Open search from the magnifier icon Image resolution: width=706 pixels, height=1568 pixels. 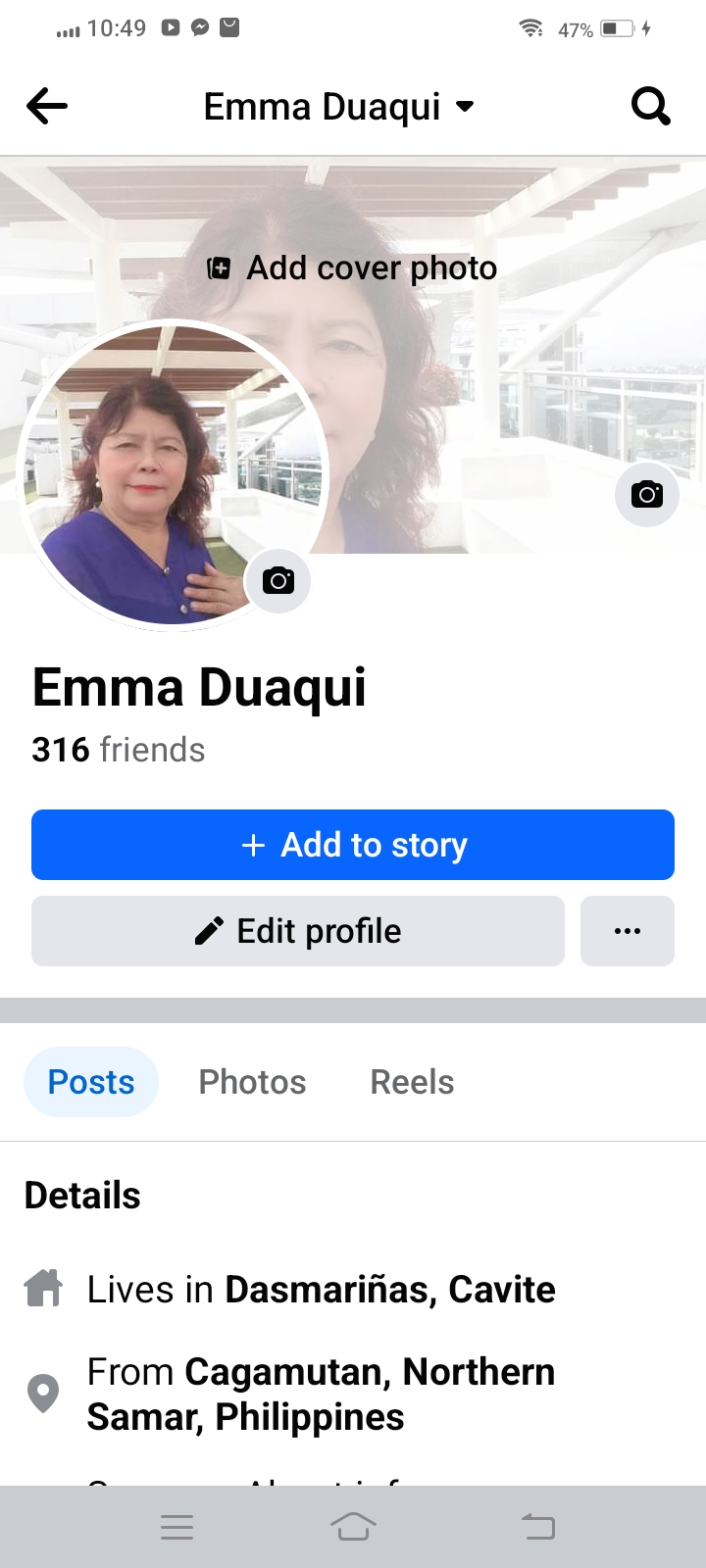(650, 106)
